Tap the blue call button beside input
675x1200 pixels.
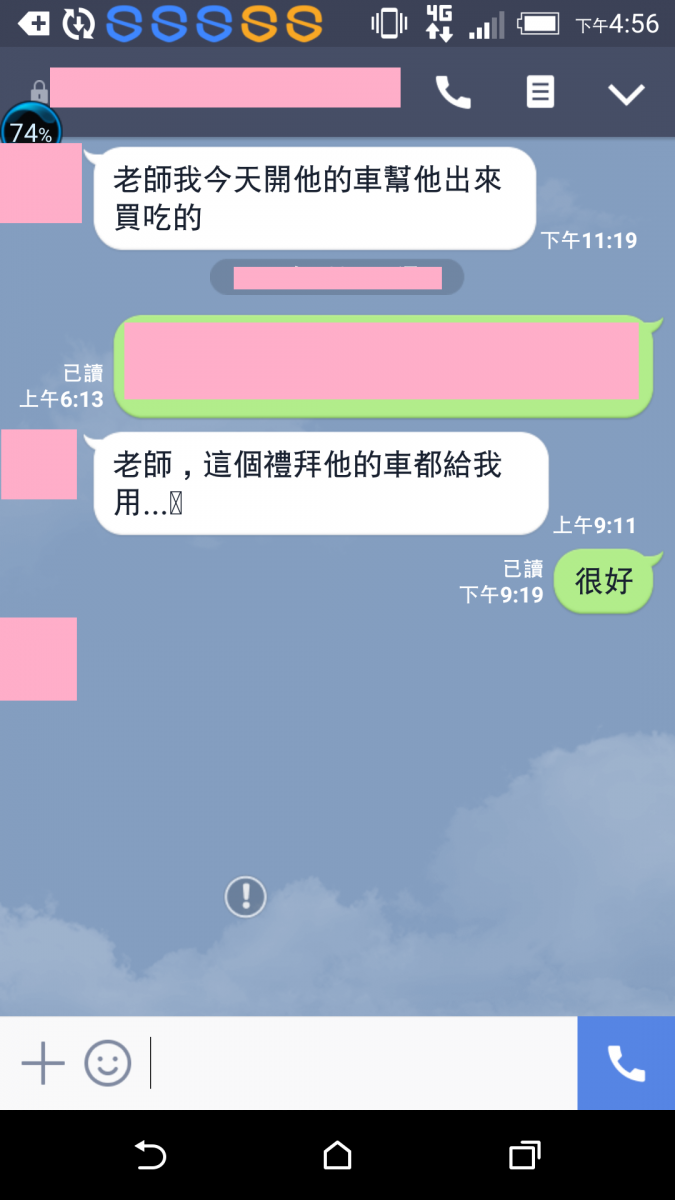click(x=626, y=1063)
